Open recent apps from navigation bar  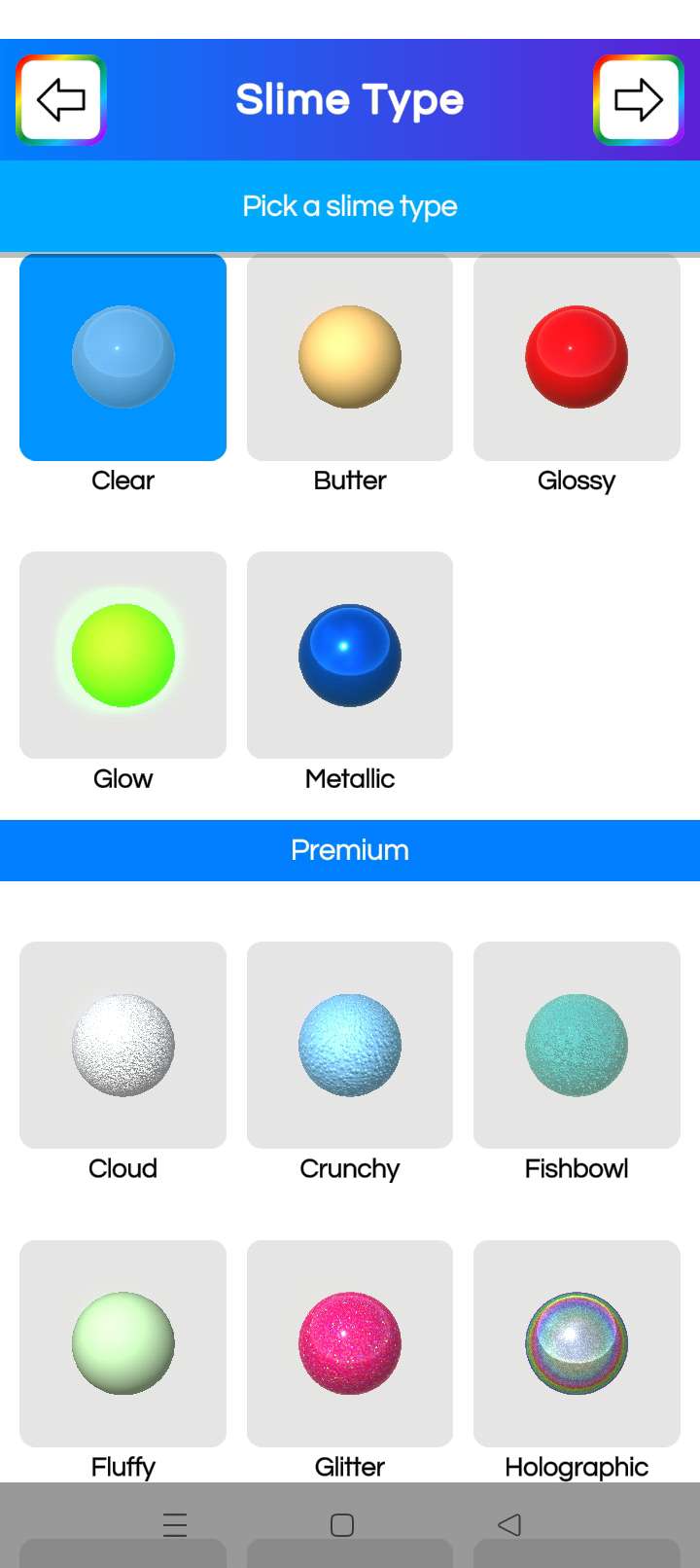(x=175, y=1524)
